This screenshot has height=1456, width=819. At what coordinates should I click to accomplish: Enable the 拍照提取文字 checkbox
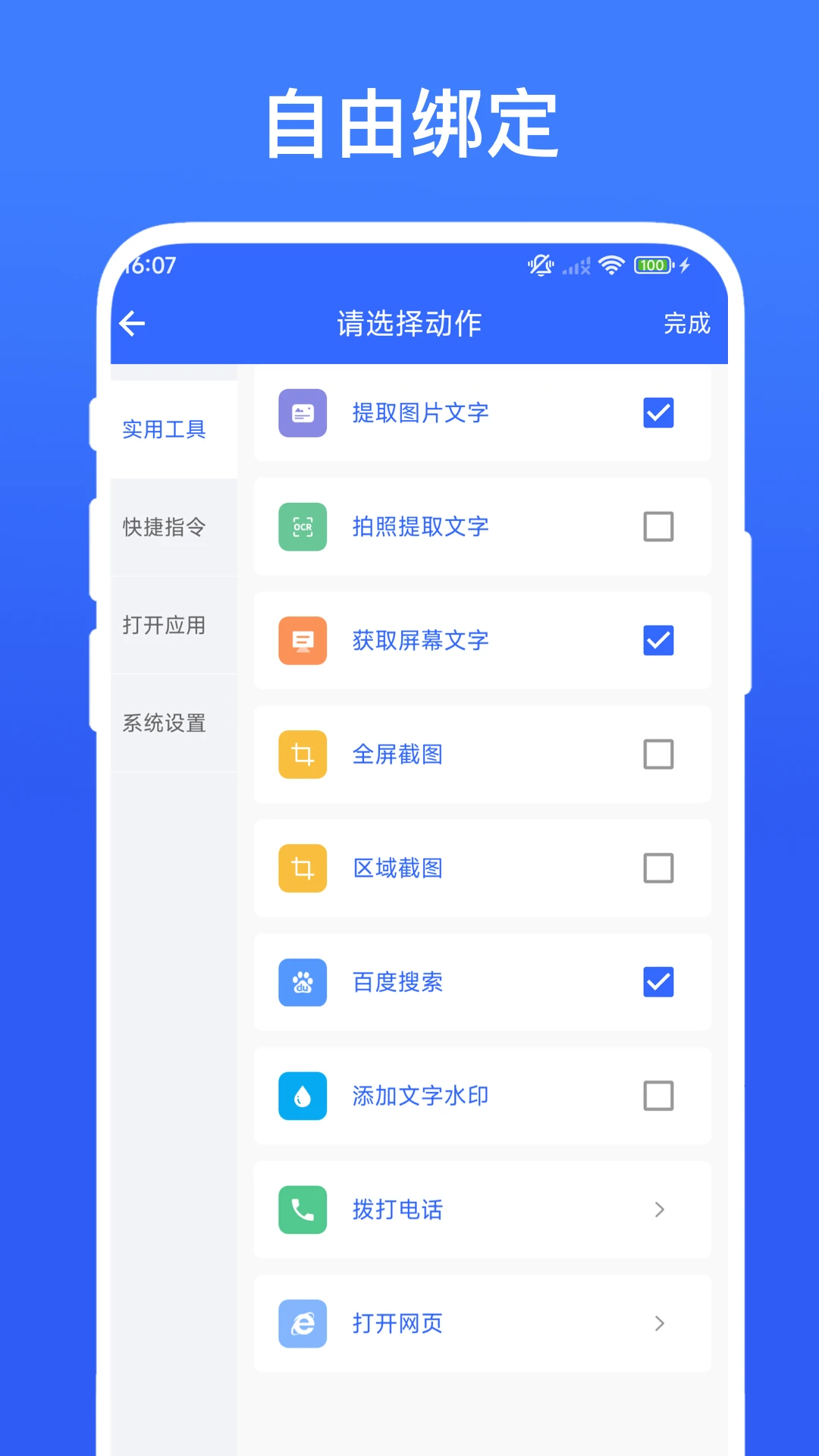pos(658,527)
